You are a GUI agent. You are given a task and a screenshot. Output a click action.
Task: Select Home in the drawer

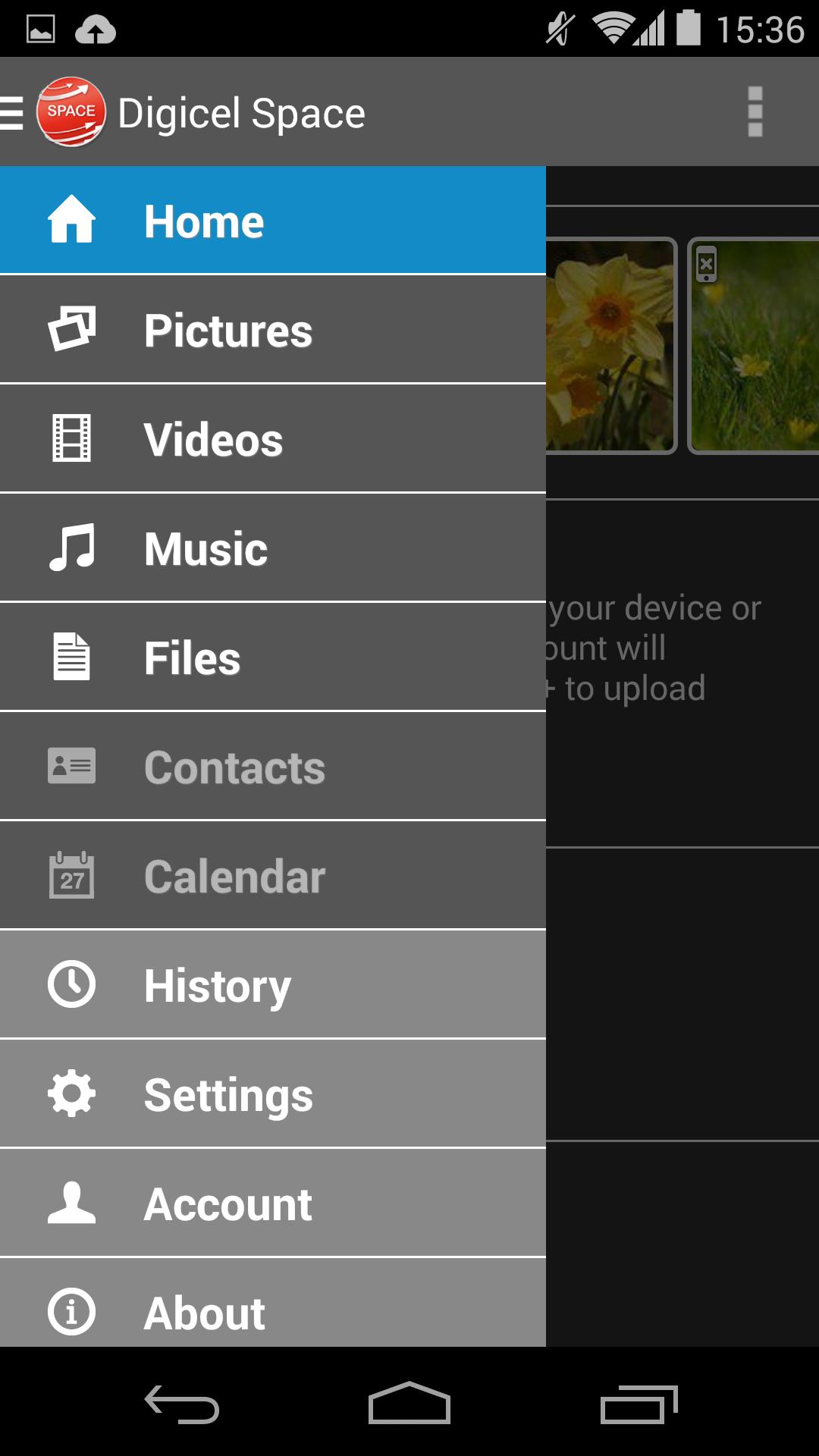(x=272, y=221)
